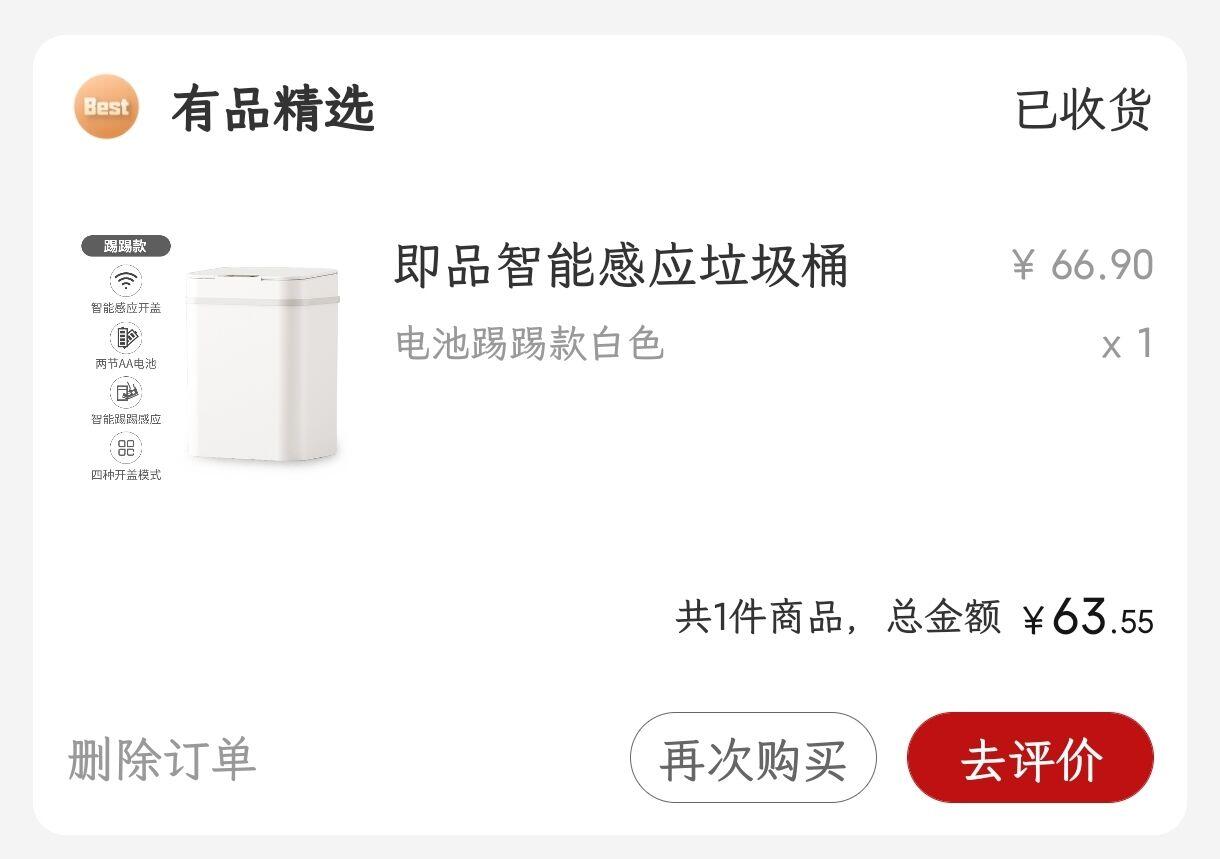The width and height of the screenshot is (1220, 859).
Task: Buy again with 再次购买
Action: pyautogui.click(x=752, y=759)
